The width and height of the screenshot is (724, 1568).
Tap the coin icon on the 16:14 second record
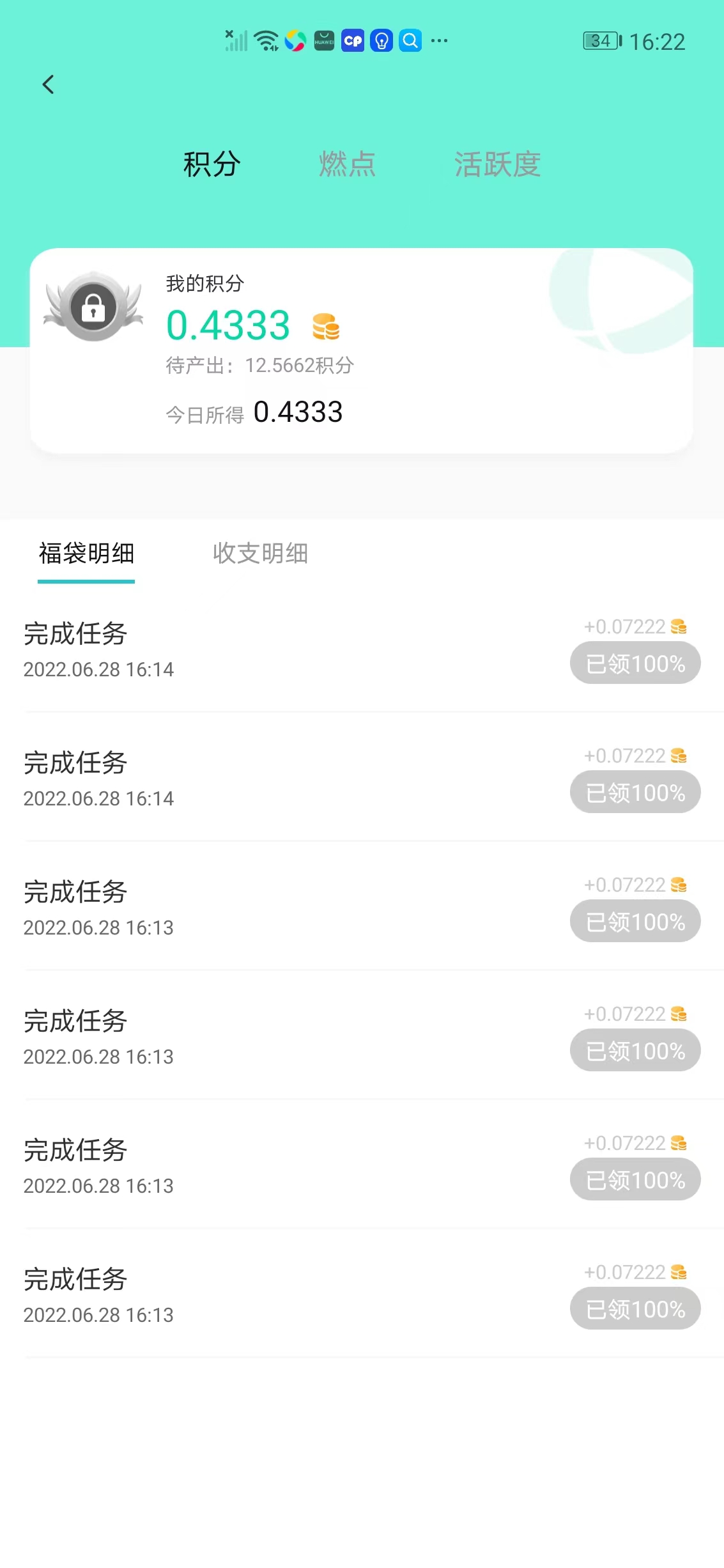679,756
